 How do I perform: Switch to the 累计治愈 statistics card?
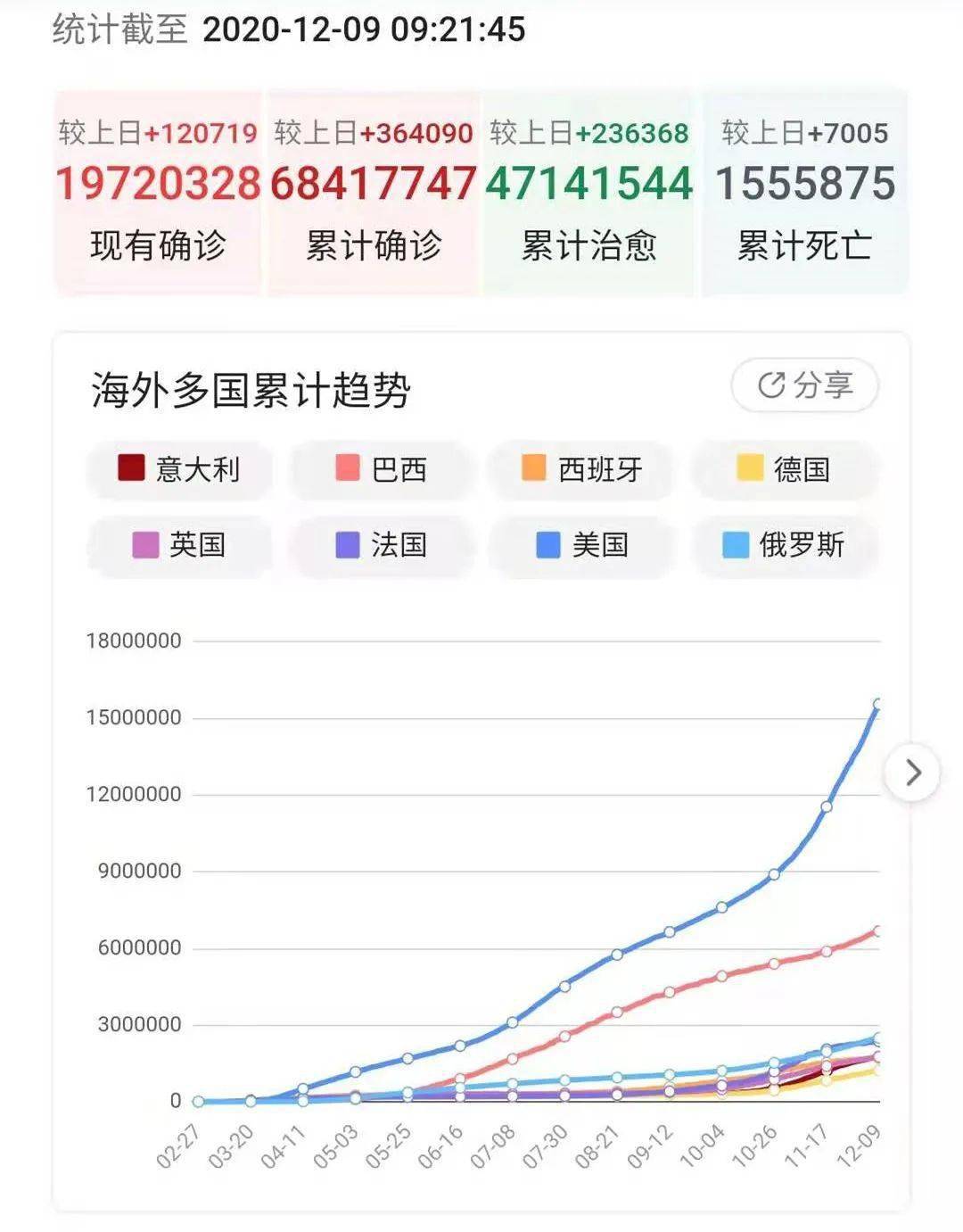588,187
